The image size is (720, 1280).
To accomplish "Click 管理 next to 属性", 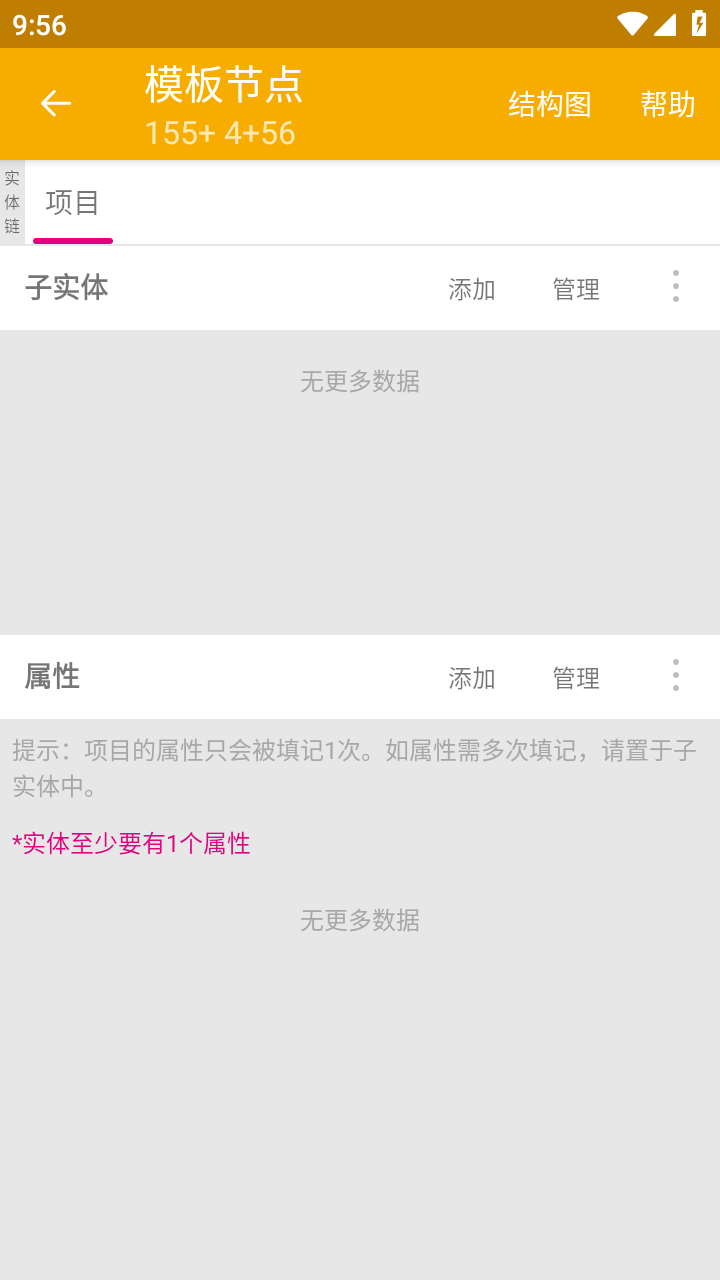I will coord(575,678).
